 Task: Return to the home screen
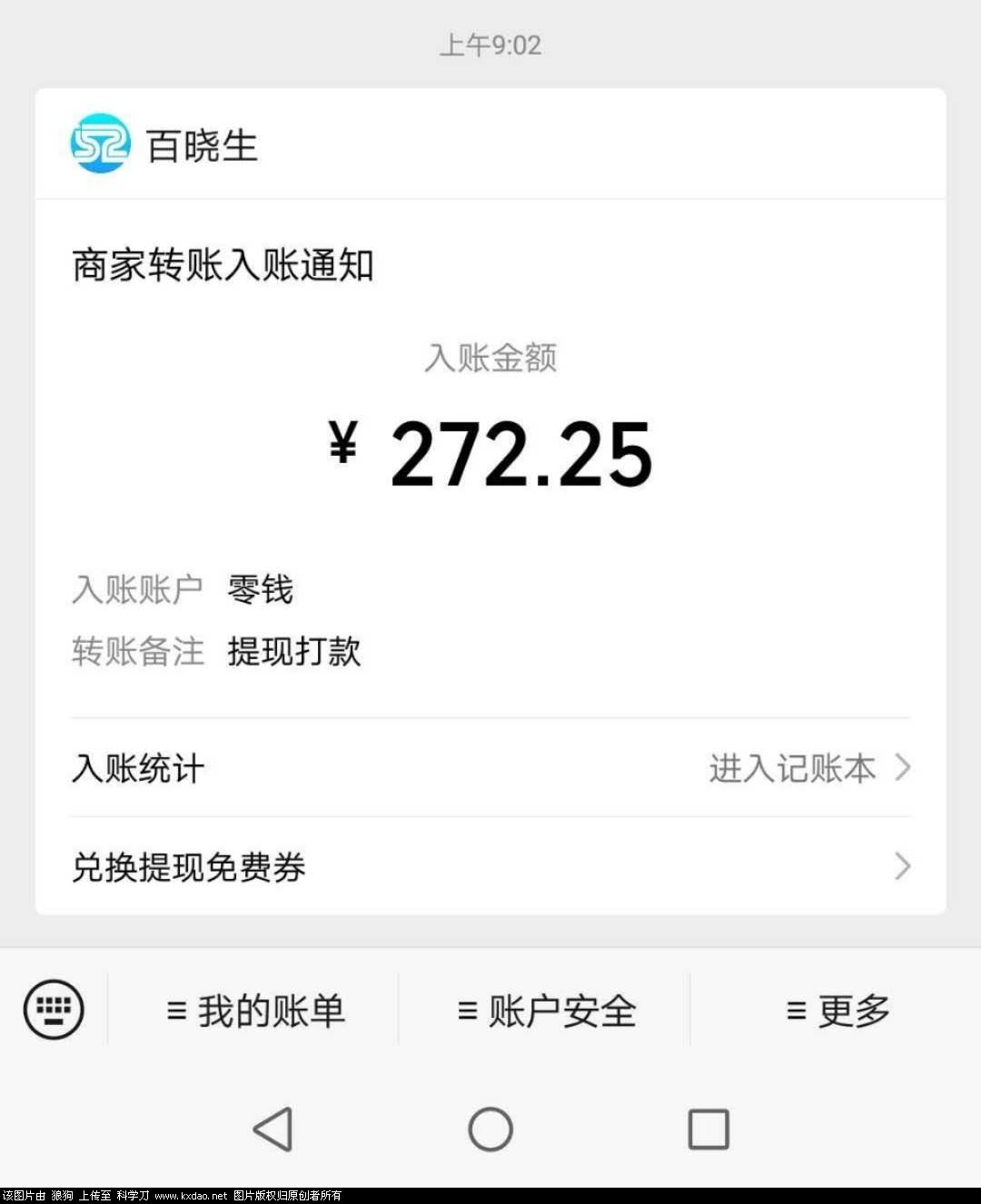(x=490, y=1130)
